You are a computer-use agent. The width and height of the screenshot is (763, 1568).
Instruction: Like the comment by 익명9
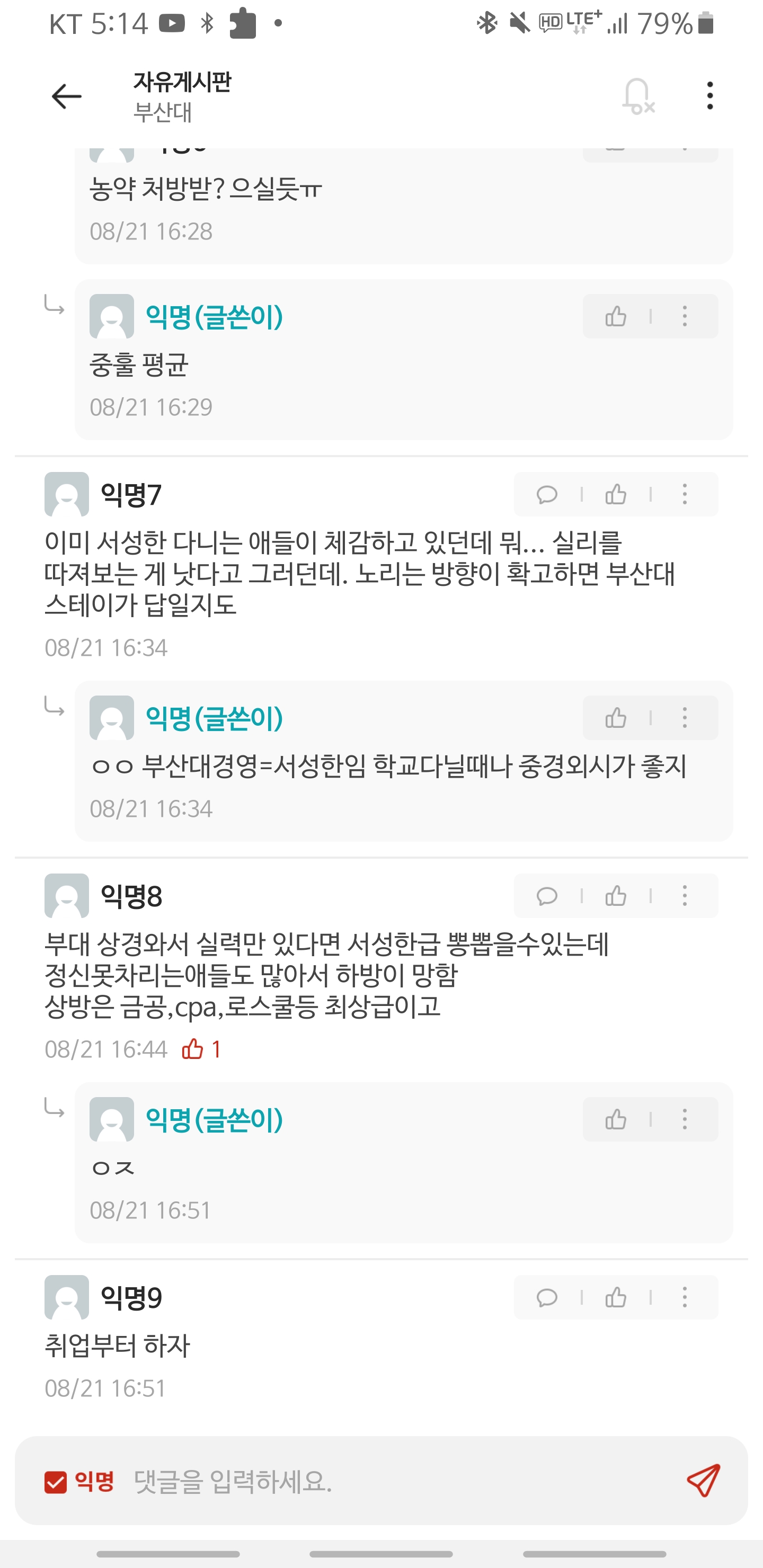(616, 1298)
